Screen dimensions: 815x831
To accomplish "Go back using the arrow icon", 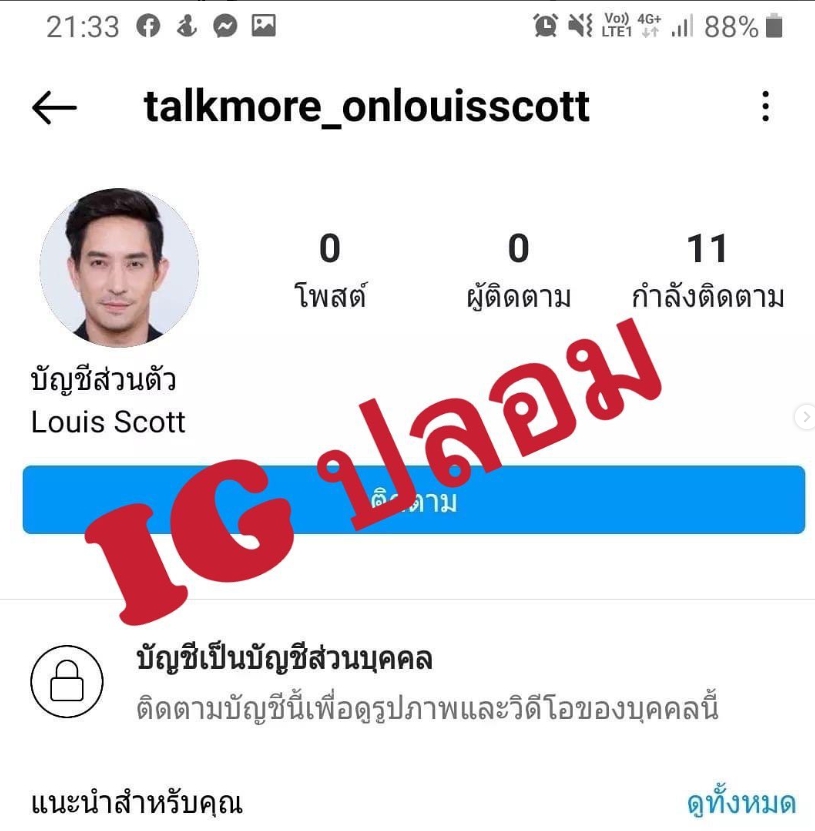I will [54, 107].
